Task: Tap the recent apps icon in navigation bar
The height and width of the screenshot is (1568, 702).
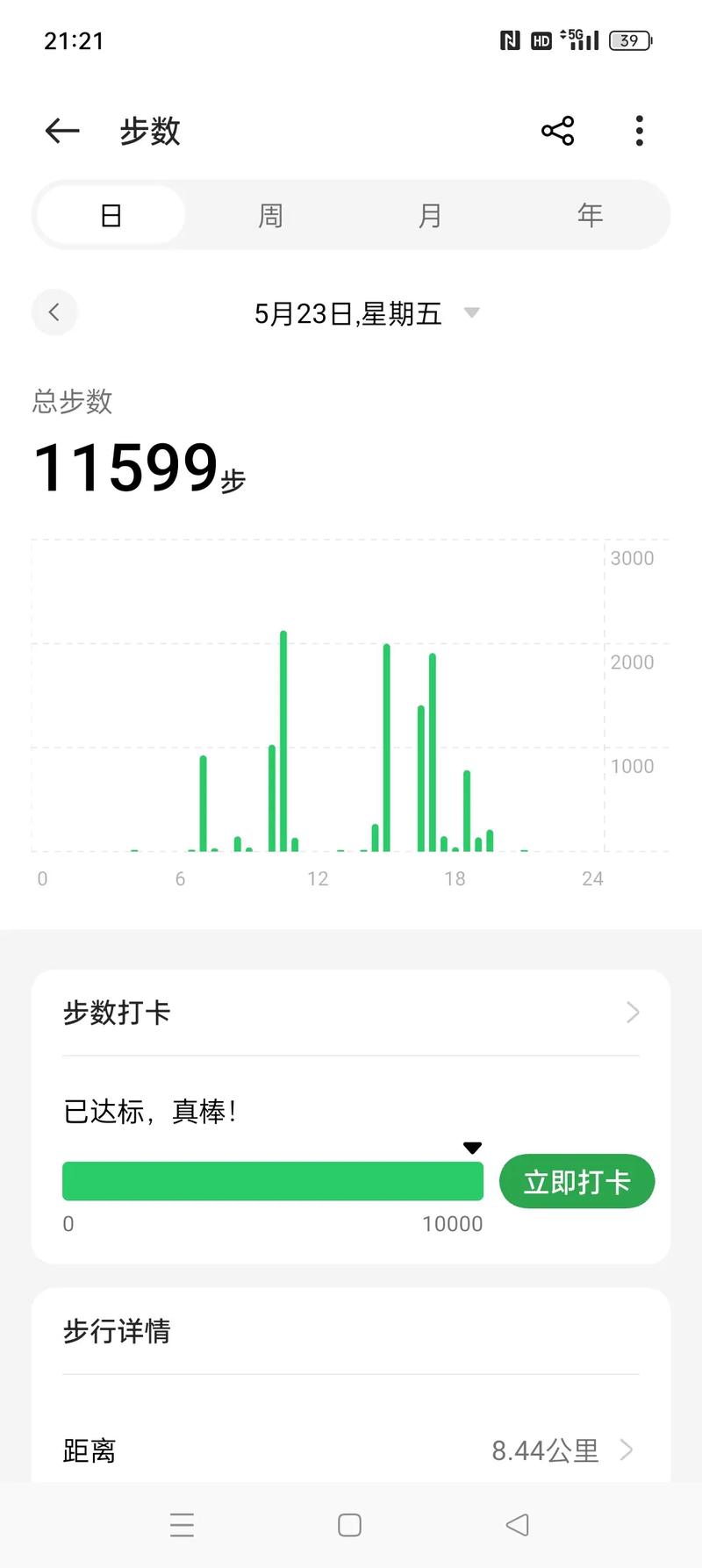Action: pos(182,1525)
